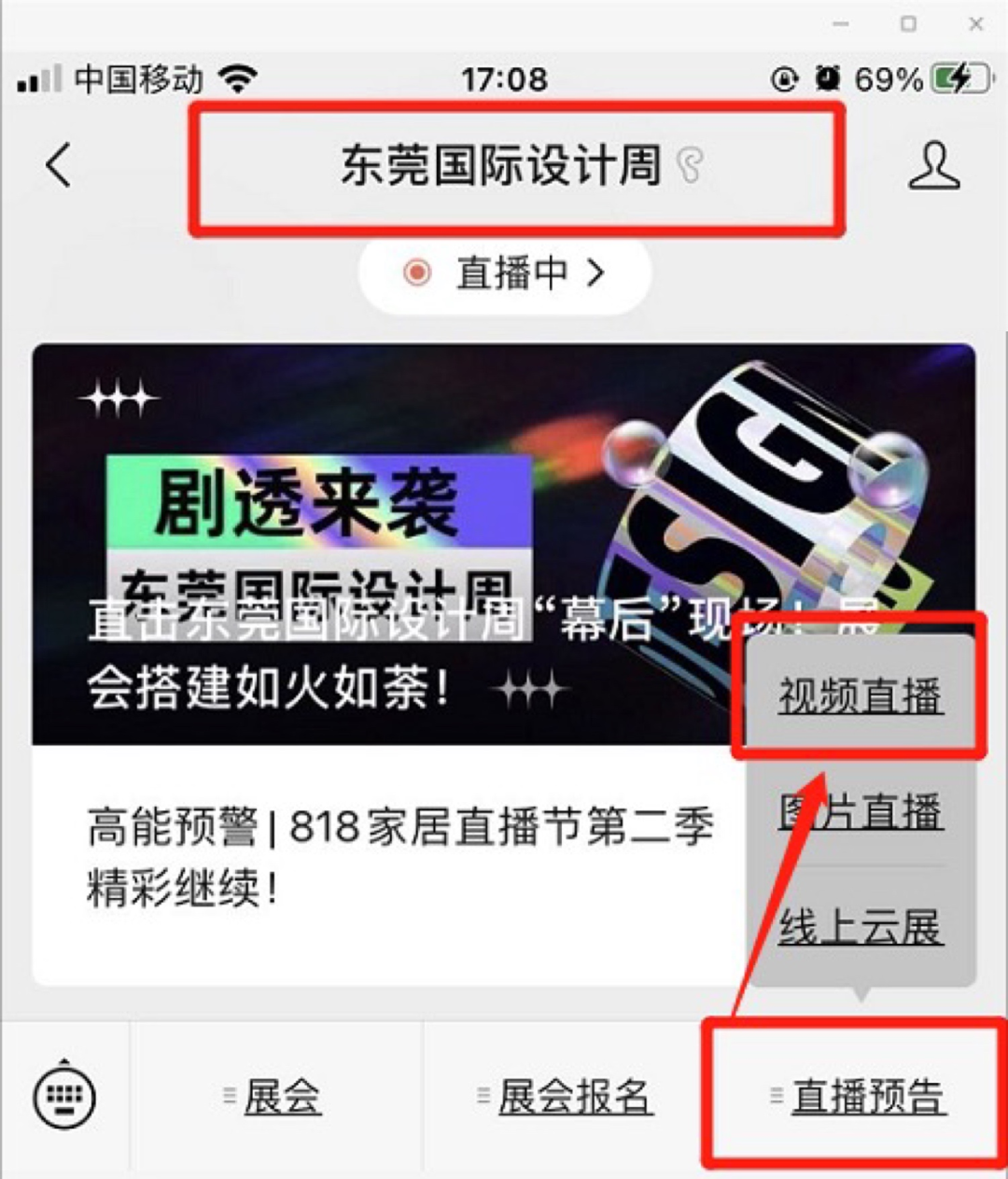Select 线上云展 from the popup menu
The height and width of the screenshot is (1179, 1008).
tap(861, 926)
